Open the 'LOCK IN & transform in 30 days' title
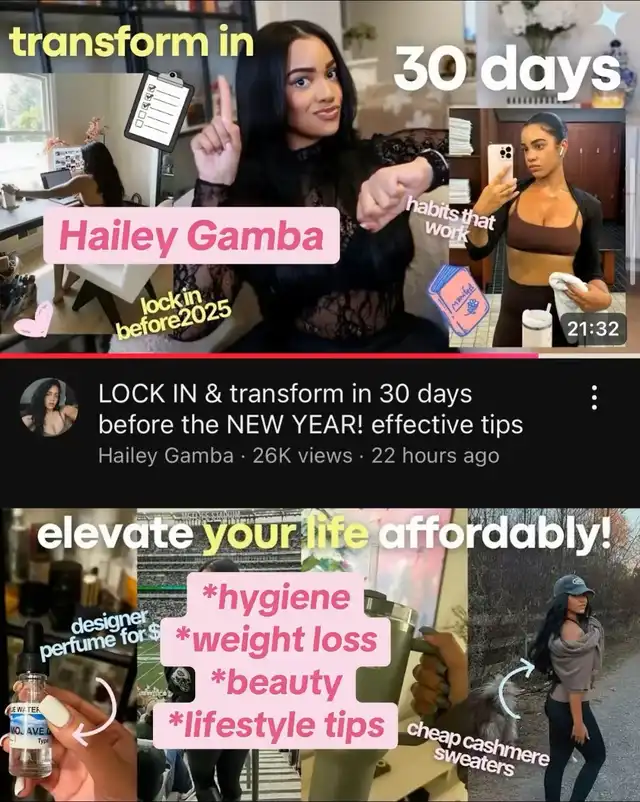Image resolution: width=640 pixels, height=802 pixels. 310,409
